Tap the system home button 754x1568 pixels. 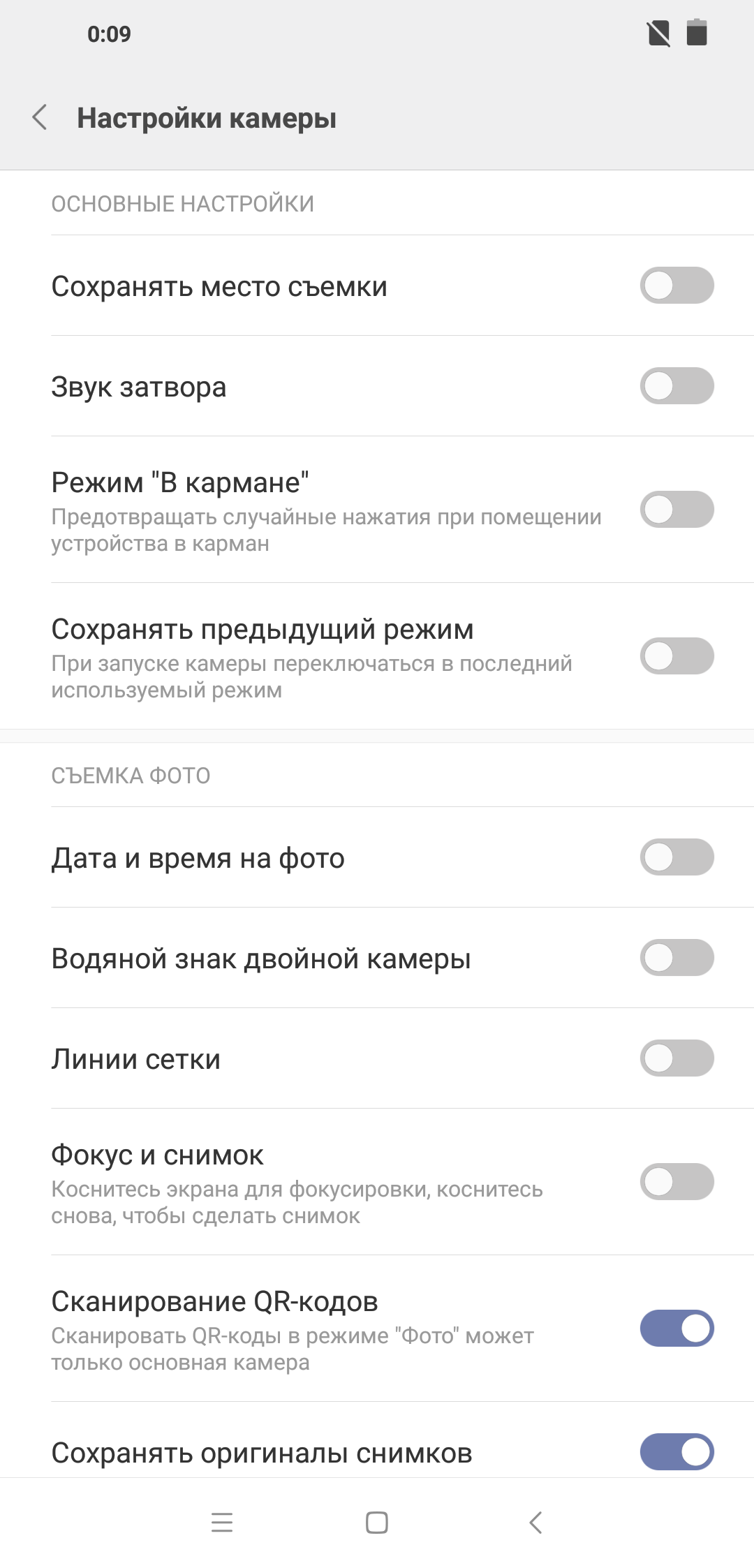pyautogui.click(x=377, y=1522)
